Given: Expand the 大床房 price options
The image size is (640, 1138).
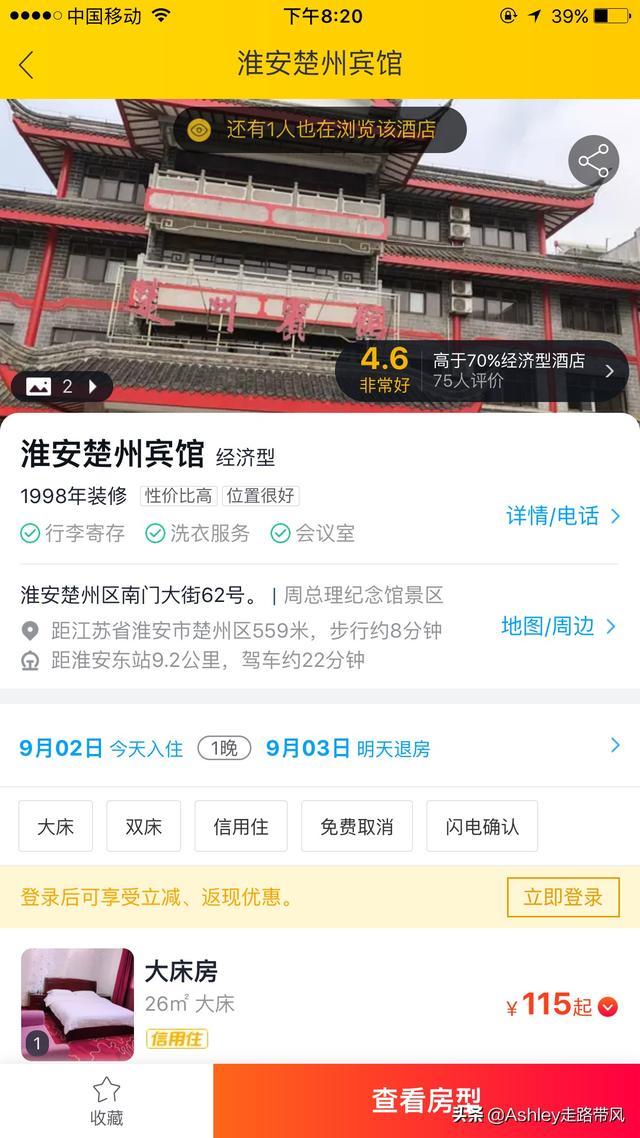Looking at the screenshot, I should click(608, 1006).
